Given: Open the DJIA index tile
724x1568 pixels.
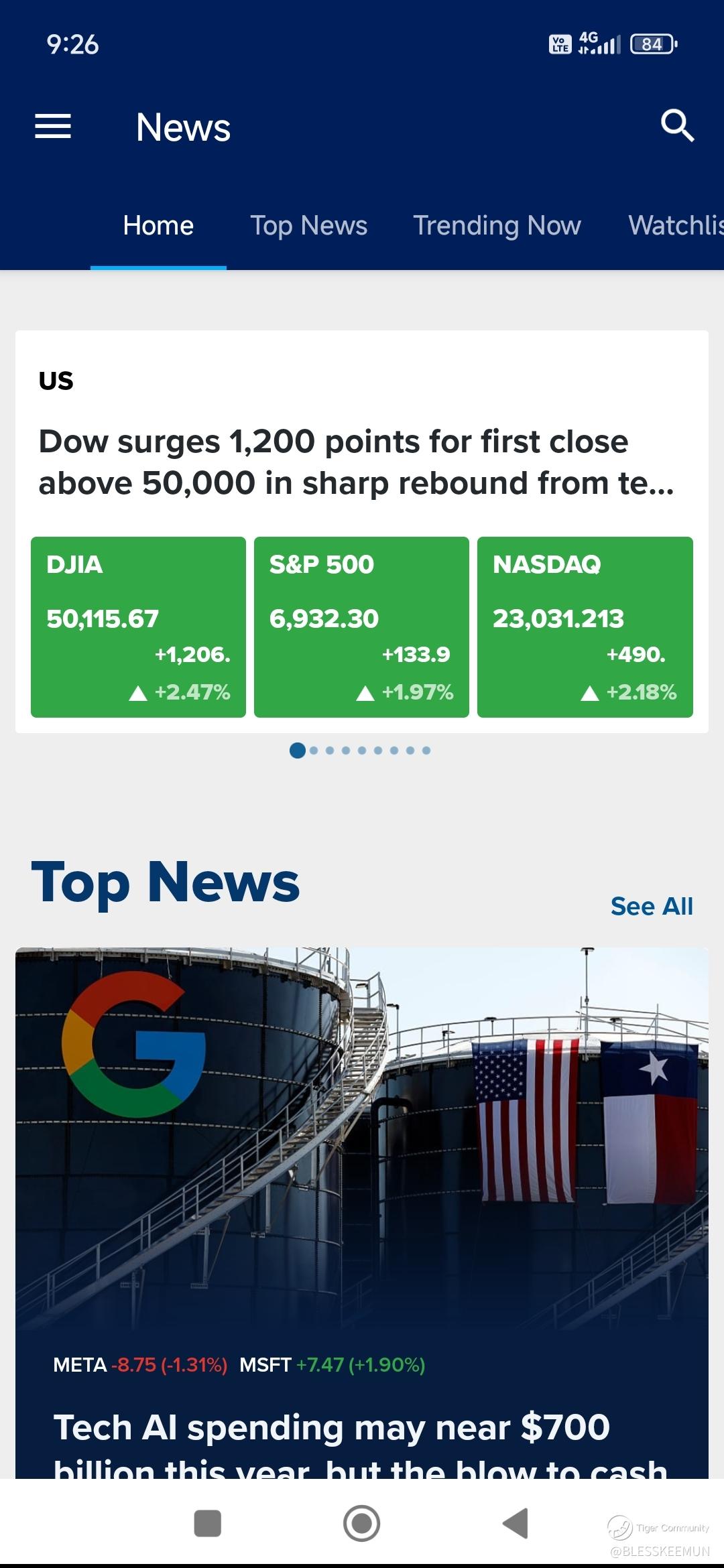Looking at the screenshot, I should [x=138, y=627].
